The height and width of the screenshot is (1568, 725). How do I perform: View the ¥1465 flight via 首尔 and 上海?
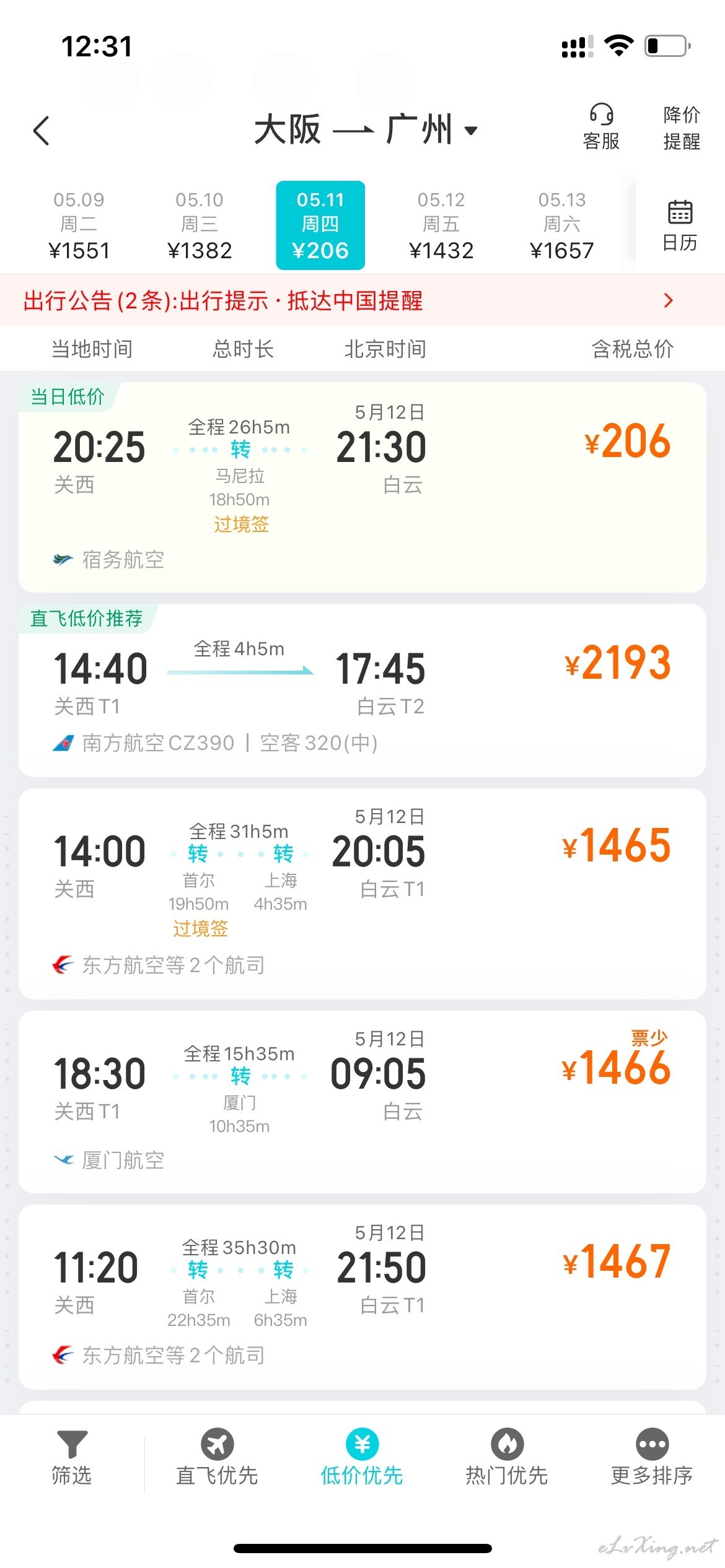(362, 894)
